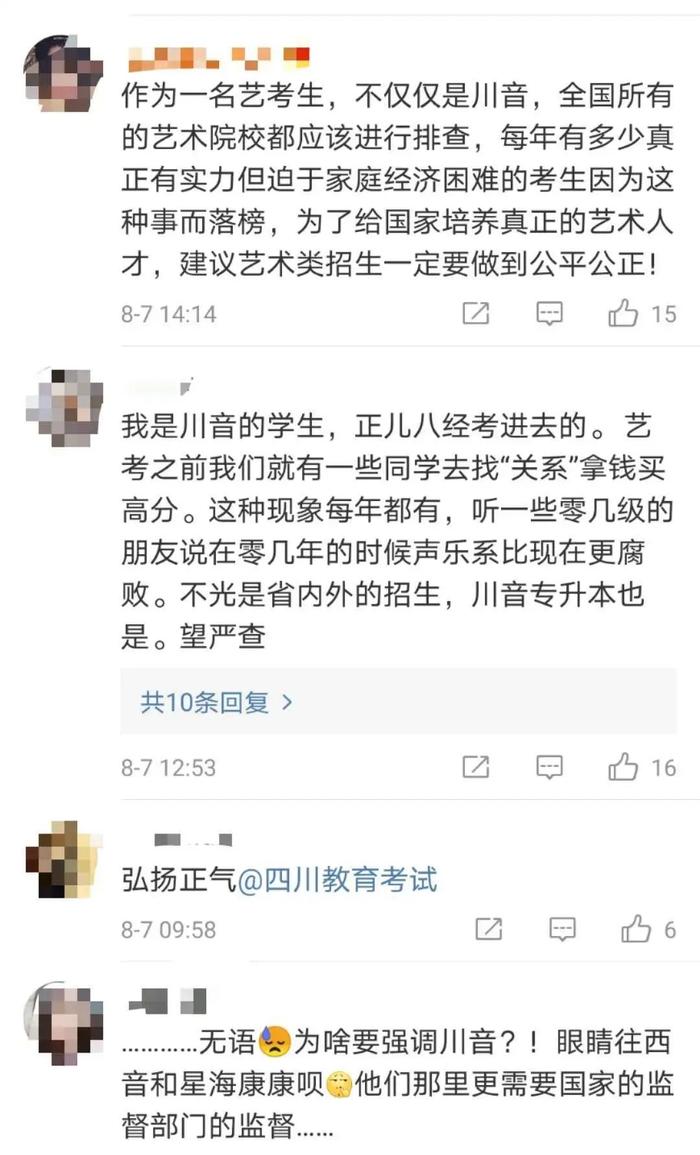This screenshot has width=700, height=1155.
Task: Reply to the comment posted at 8-7 12:53
Action: click(x=549, y=767)
